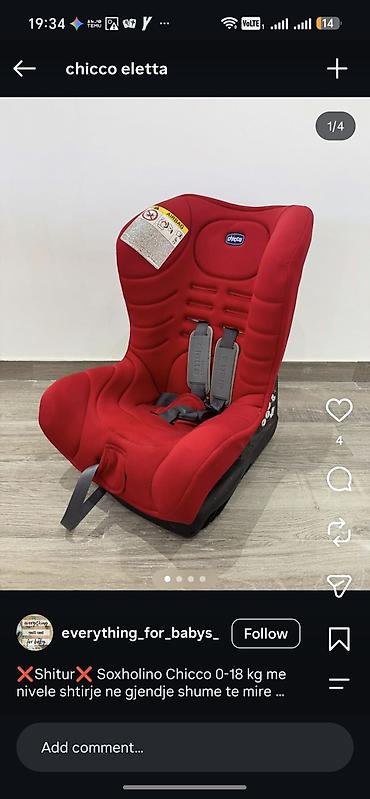This screenshot has width=370, height=799.
Task: Open the everything_for_babys_ profile
Action: click(x=140, y=633)
